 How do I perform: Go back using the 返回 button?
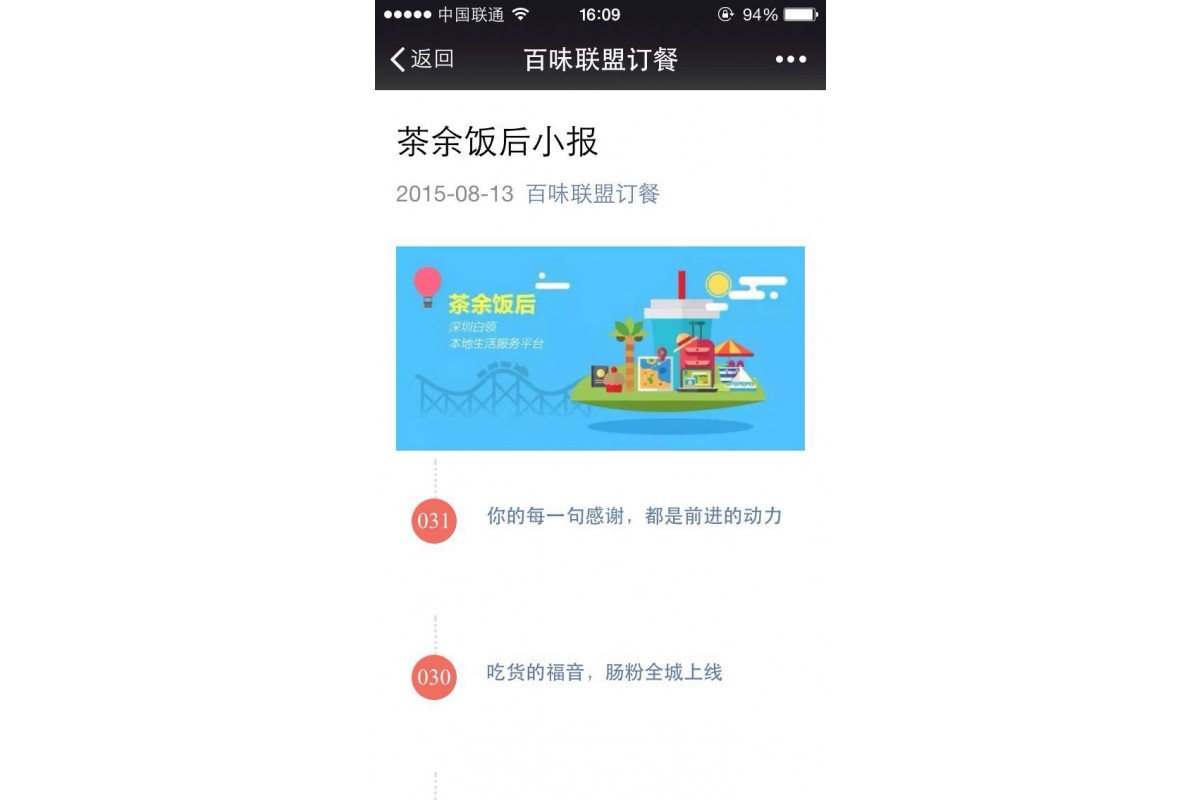tap(422, 60)
